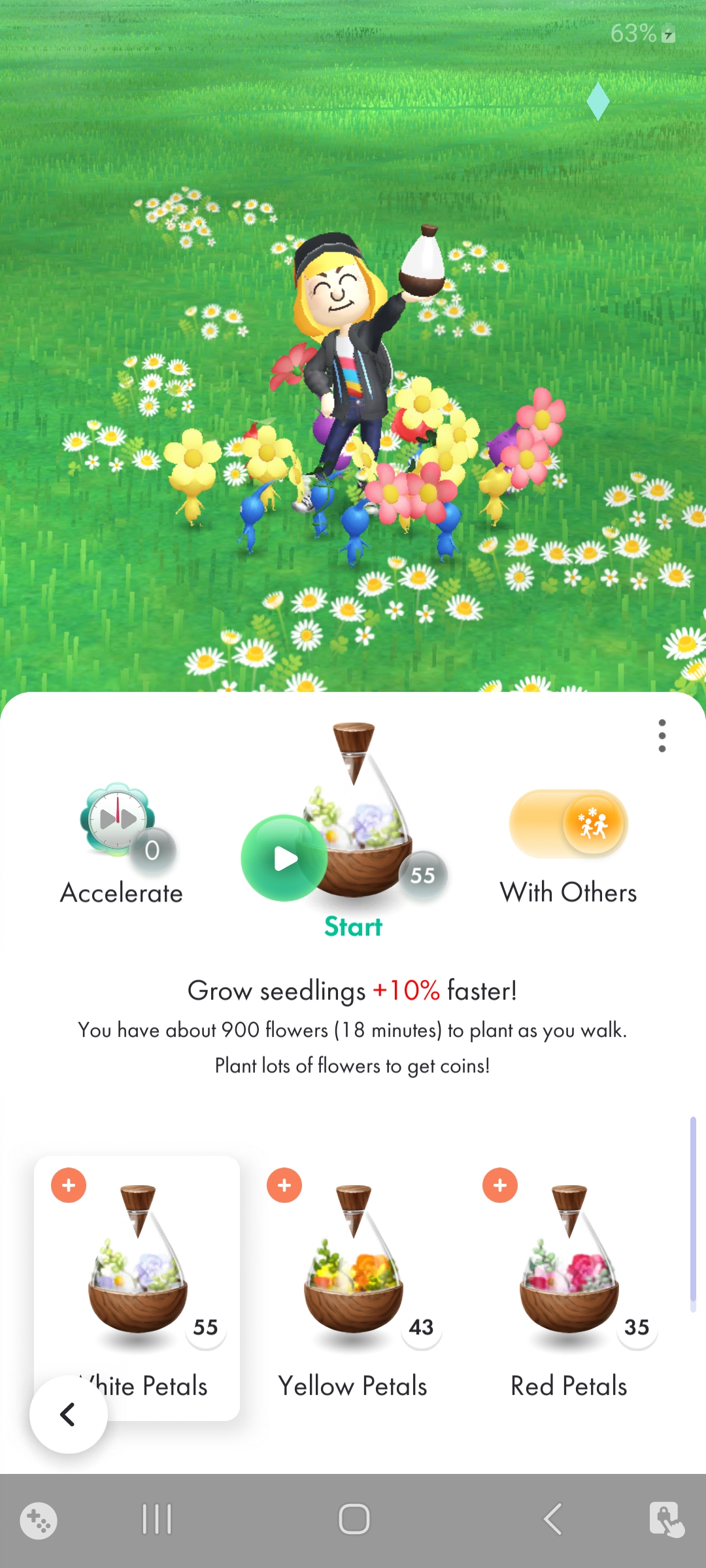Image resolution: width=706 pixels, height=1568 pixels.
Task: Add more White Petals with plus icon
Action: pos(69,1184)
